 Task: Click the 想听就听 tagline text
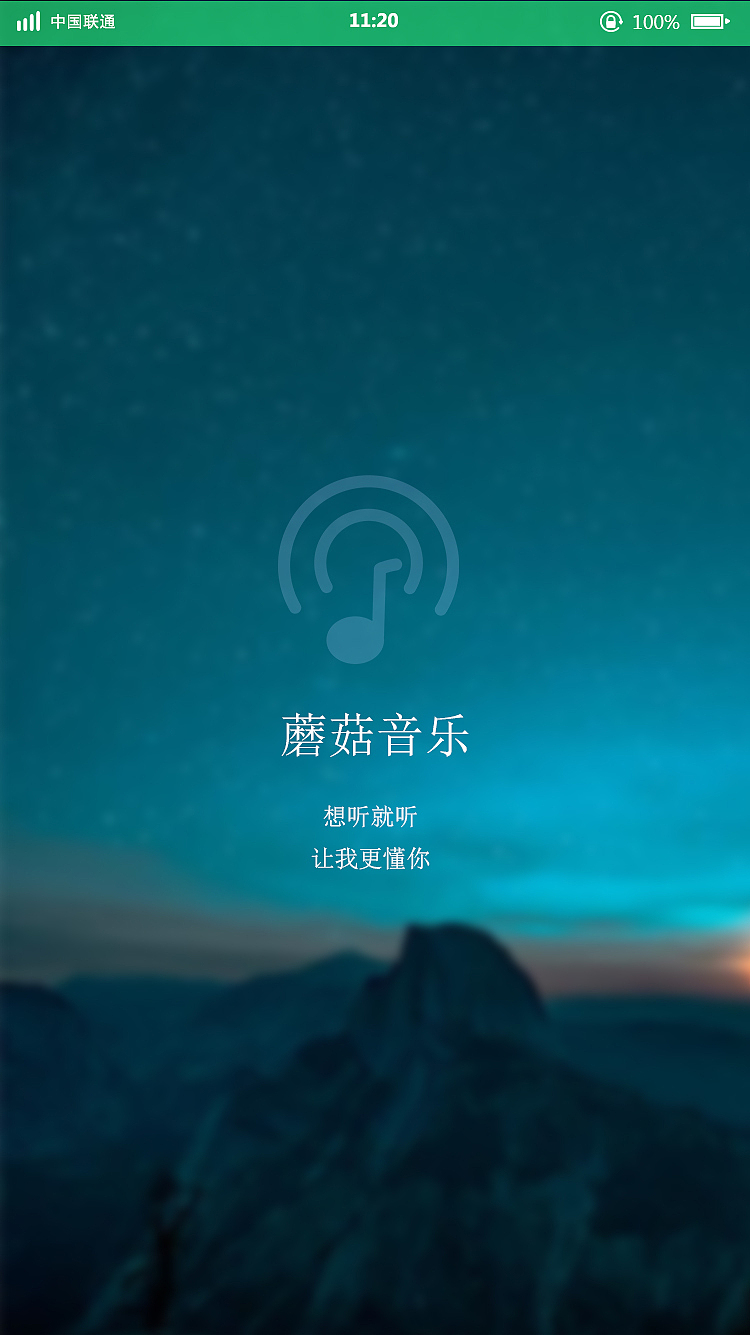pos(371,817)
